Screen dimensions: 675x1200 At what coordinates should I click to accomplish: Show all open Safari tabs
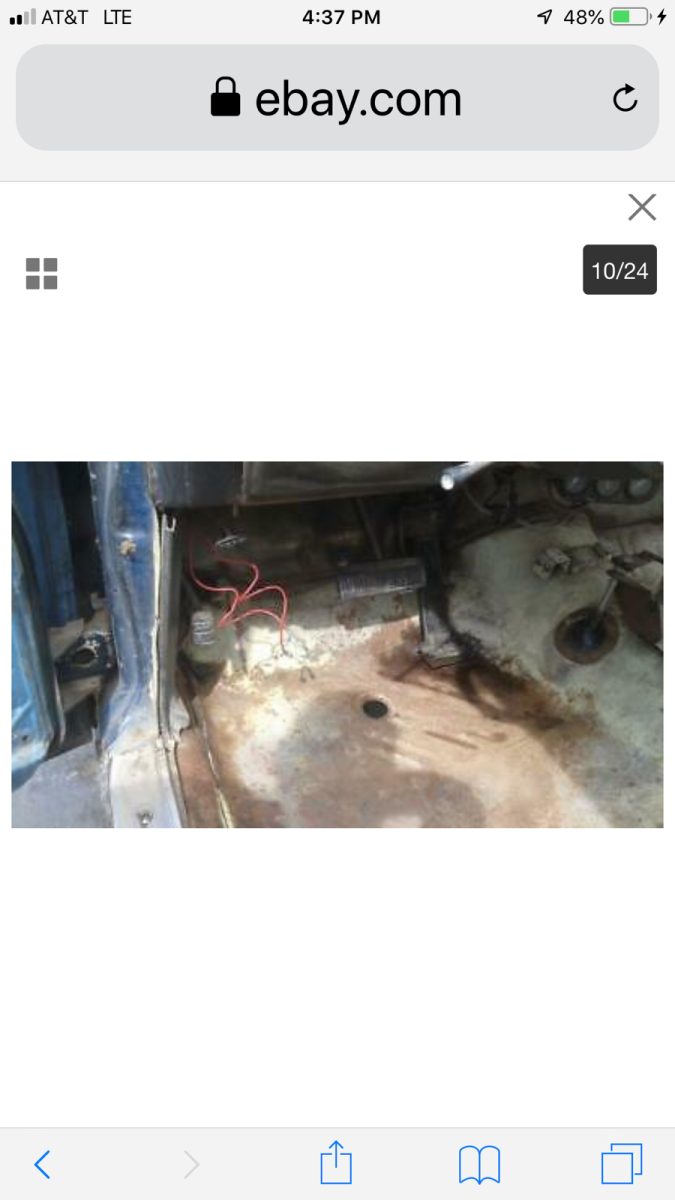pyautogui.click(x=621, y=1164)
